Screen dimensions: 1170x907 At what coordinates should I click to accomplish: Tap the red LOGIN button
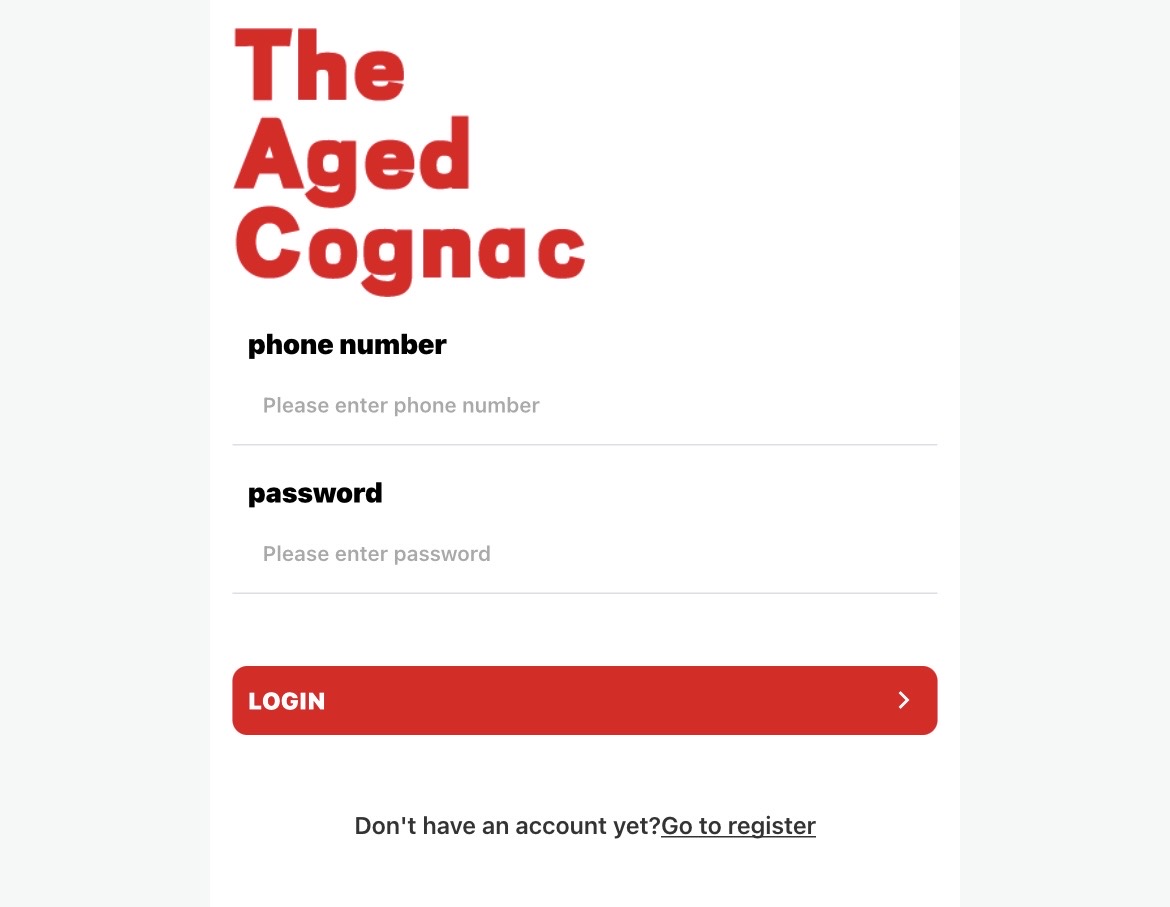pos(584,700)
